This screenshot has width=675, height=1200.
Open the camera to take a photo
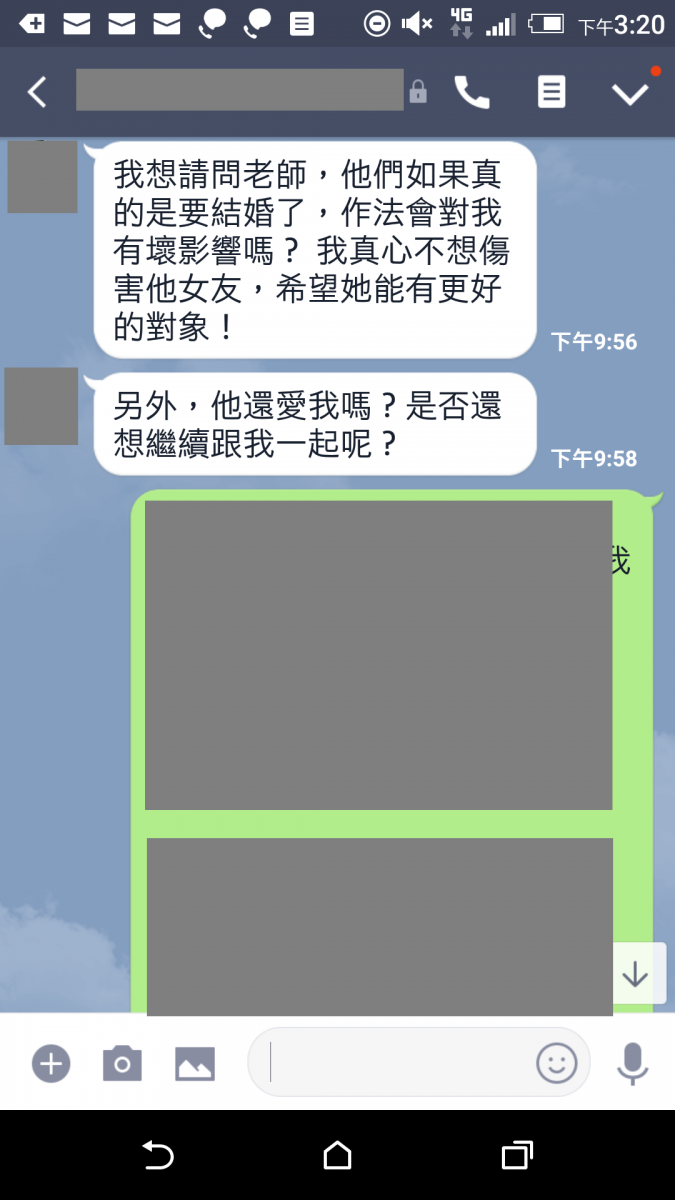point(122,1063)
